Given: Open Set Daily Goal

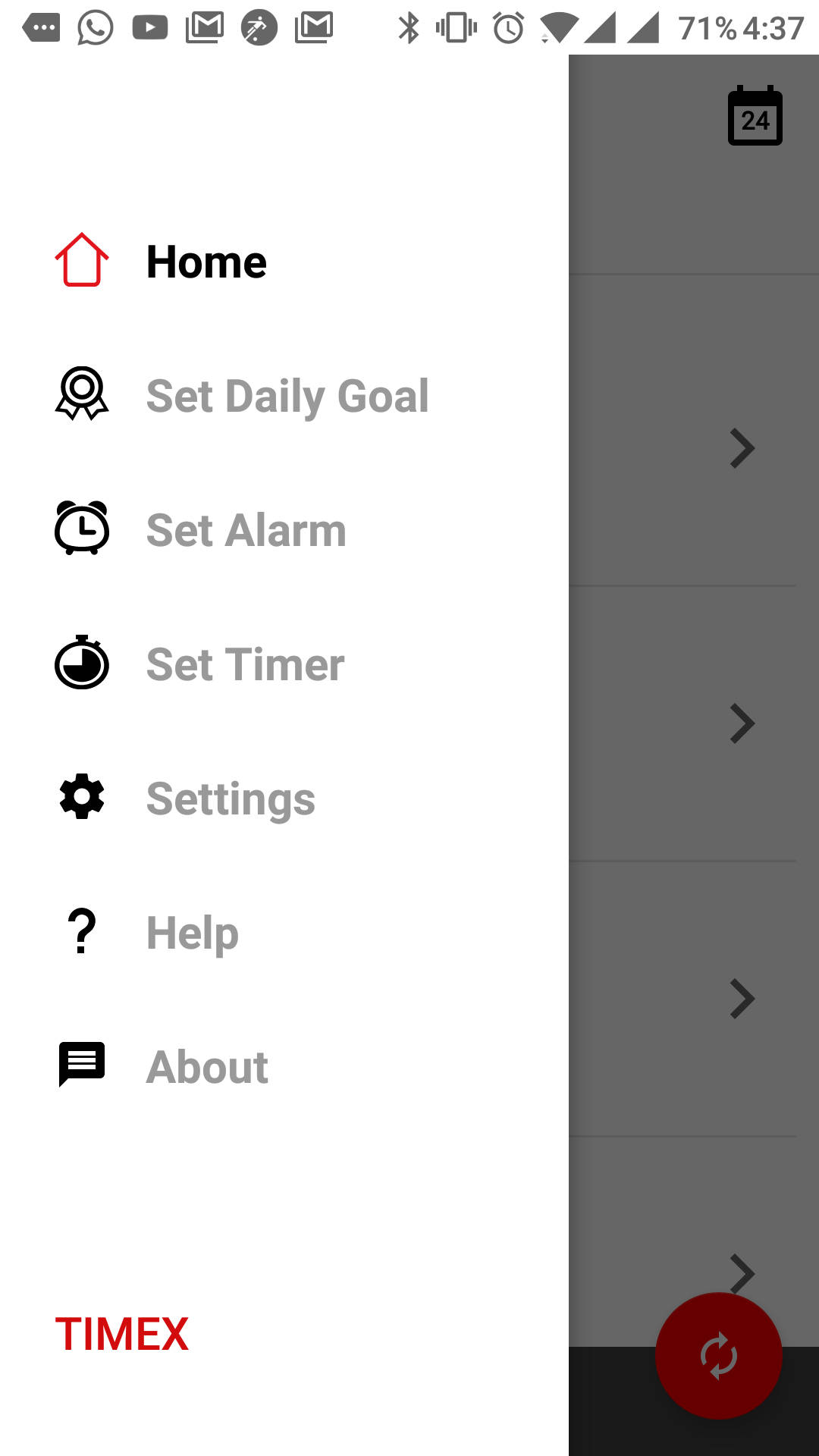Looking at the screenshot, I should point(284,395).
